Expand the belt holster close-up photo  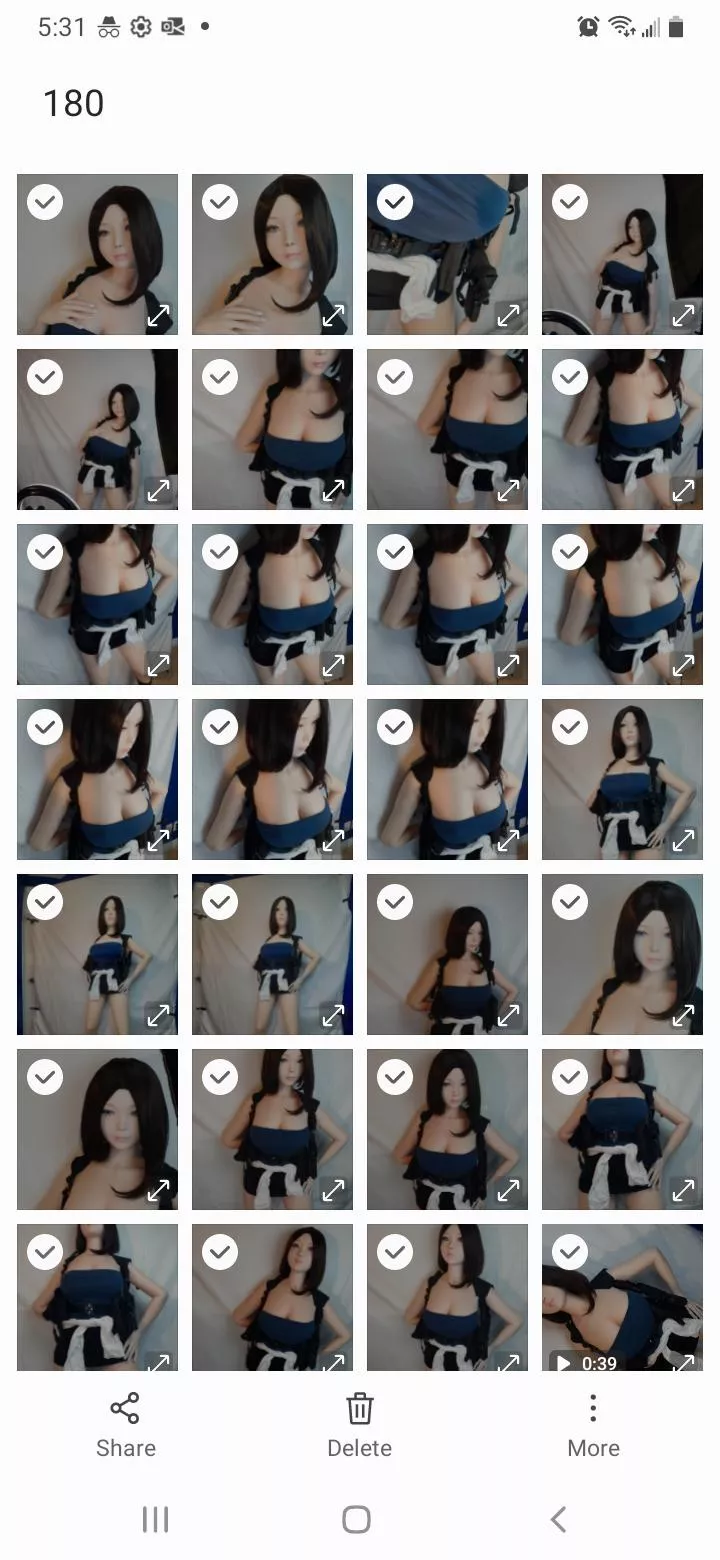(x=509, y=316)
